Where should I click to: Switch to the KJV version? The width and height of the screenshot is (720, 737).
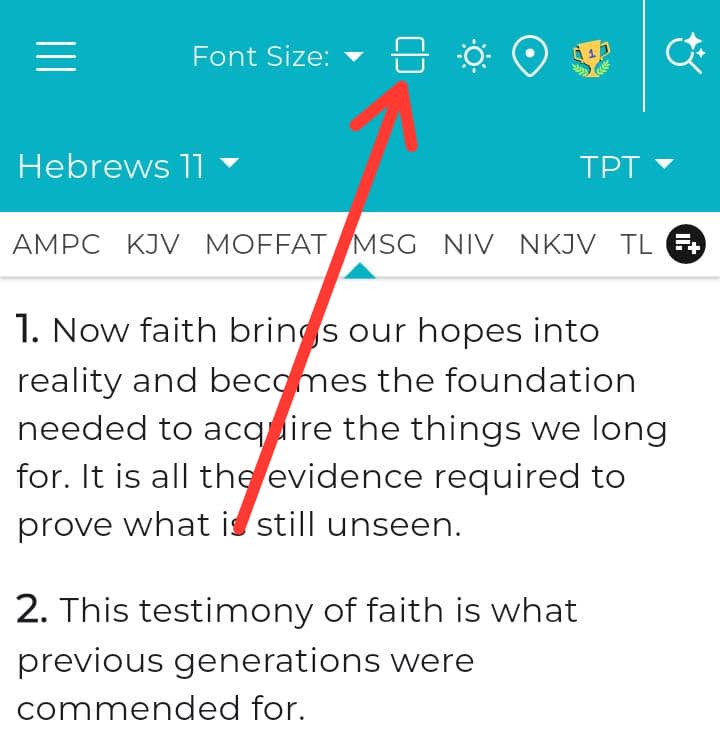(153, 244)
